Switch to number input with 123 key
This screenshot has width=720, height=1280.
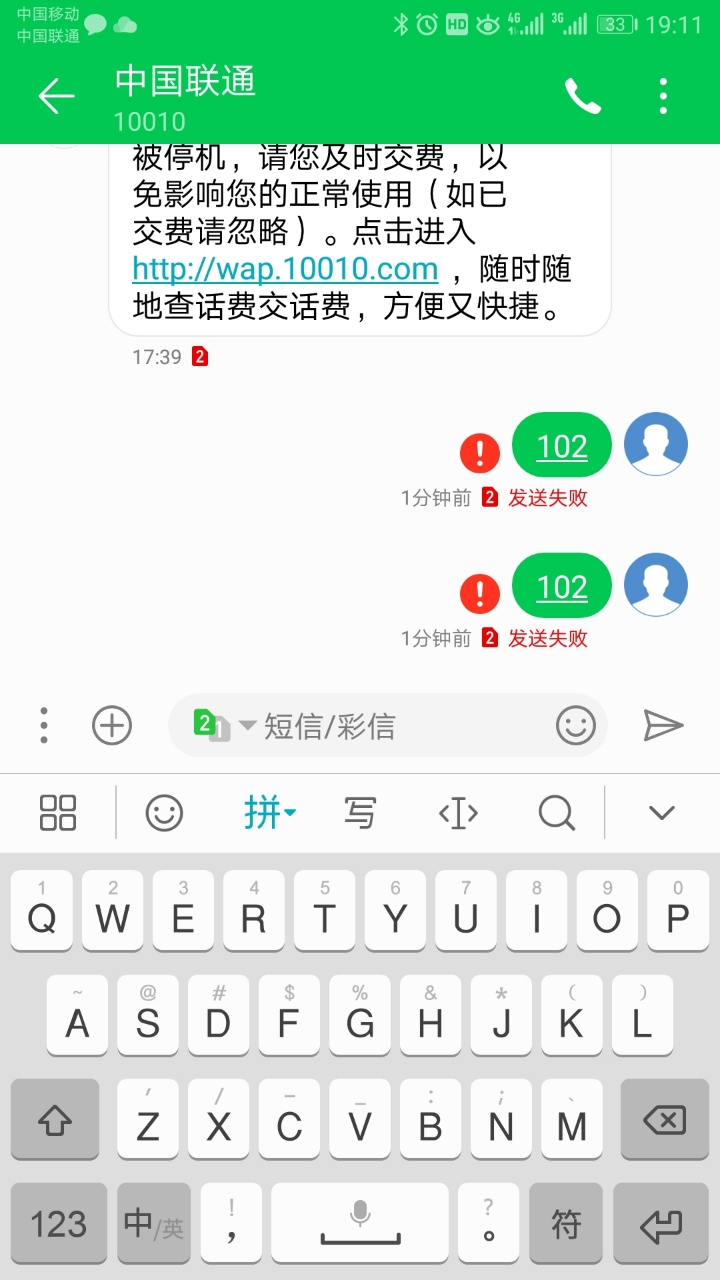pyautogui.click(x=58, y=1222)
